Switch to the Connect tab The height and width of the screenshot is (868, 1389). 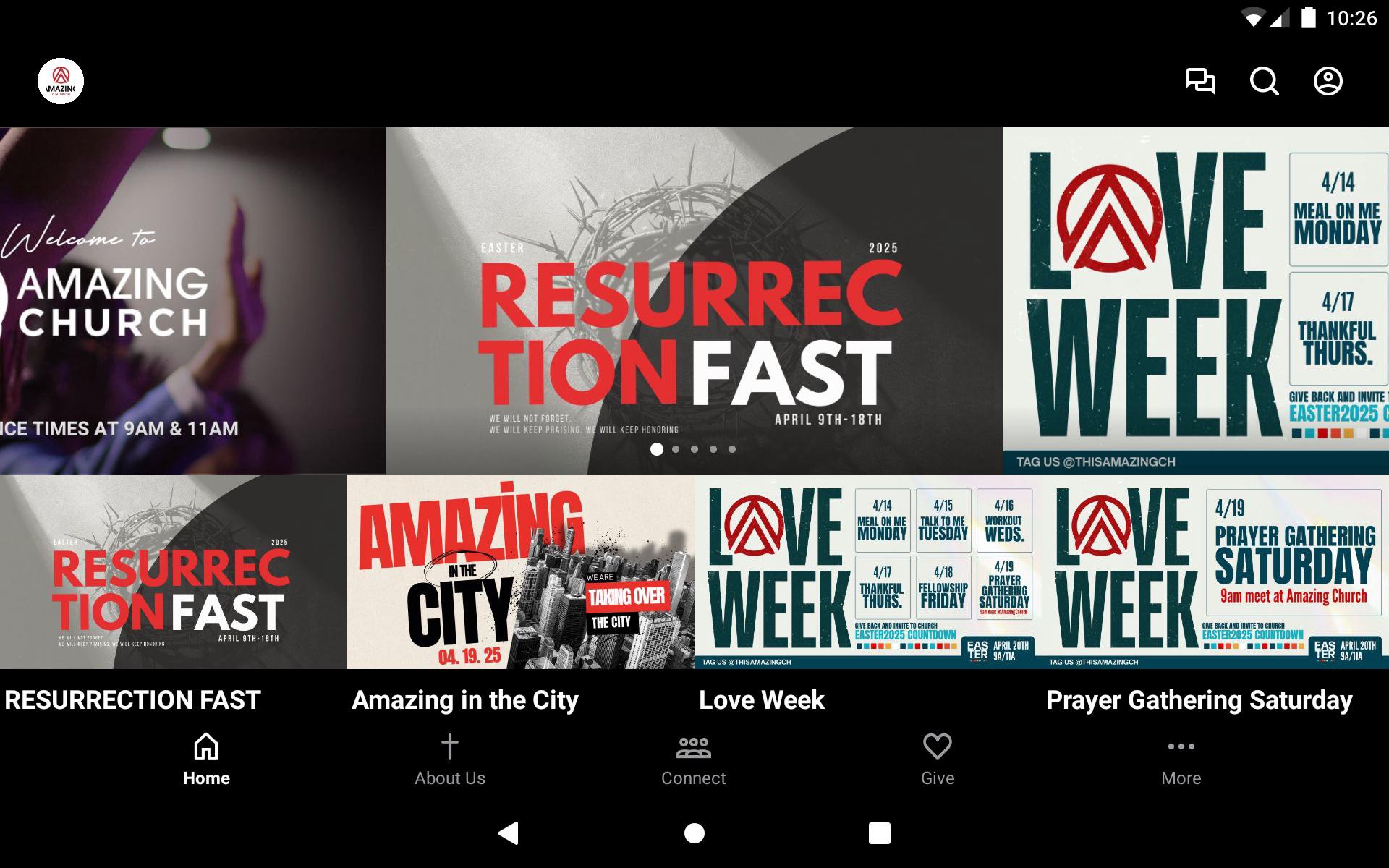[693, 759]
